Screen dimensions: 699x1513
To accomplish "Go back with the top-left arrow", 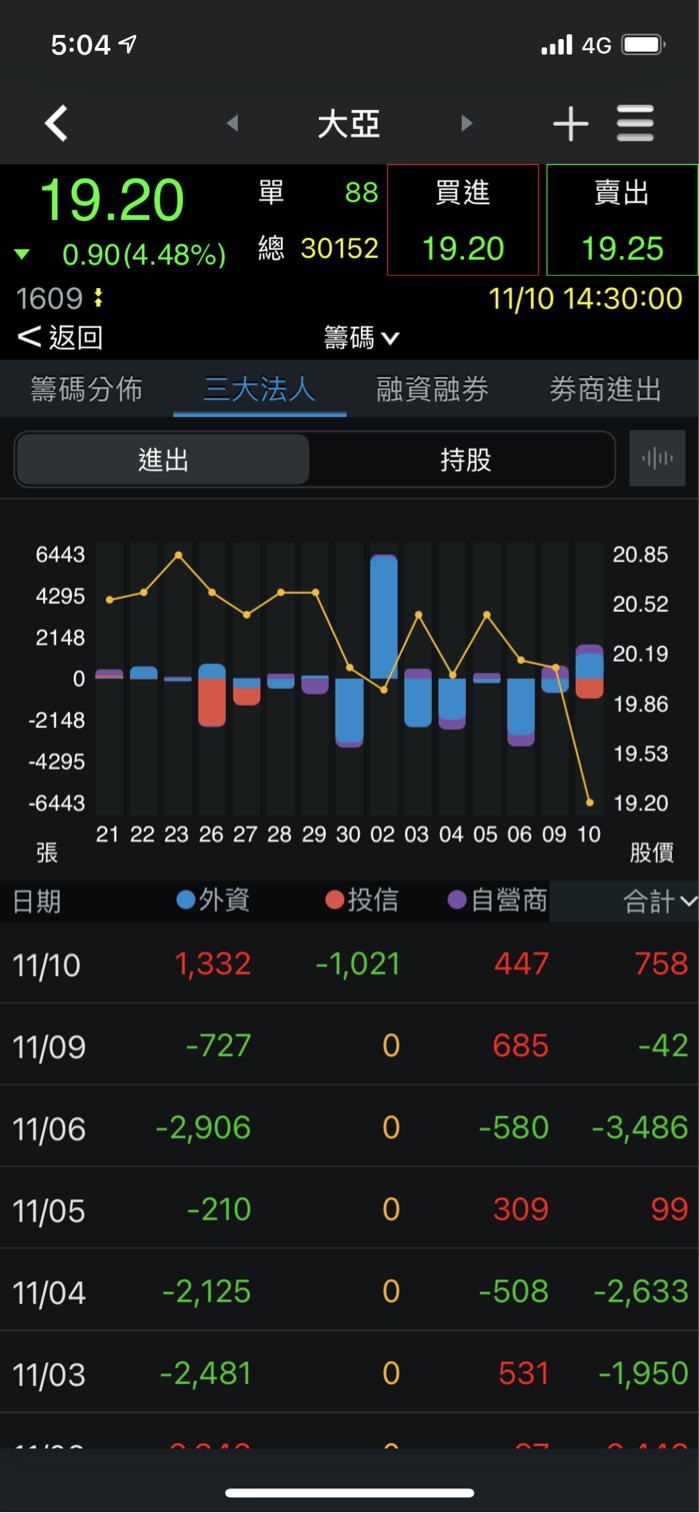I will click(x=57, y=123).
